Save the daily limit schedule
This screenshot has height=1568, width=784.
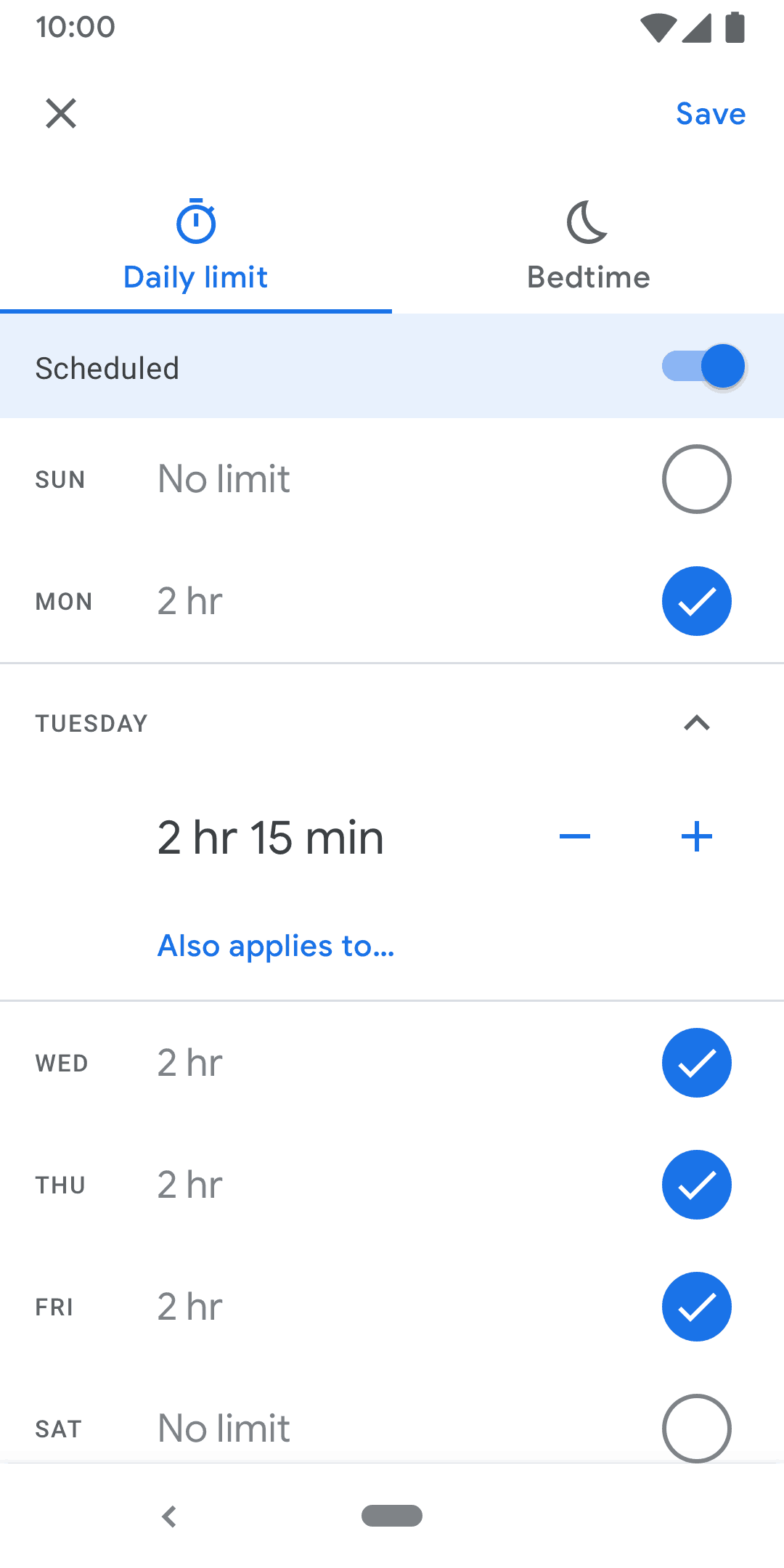[711, 113]
